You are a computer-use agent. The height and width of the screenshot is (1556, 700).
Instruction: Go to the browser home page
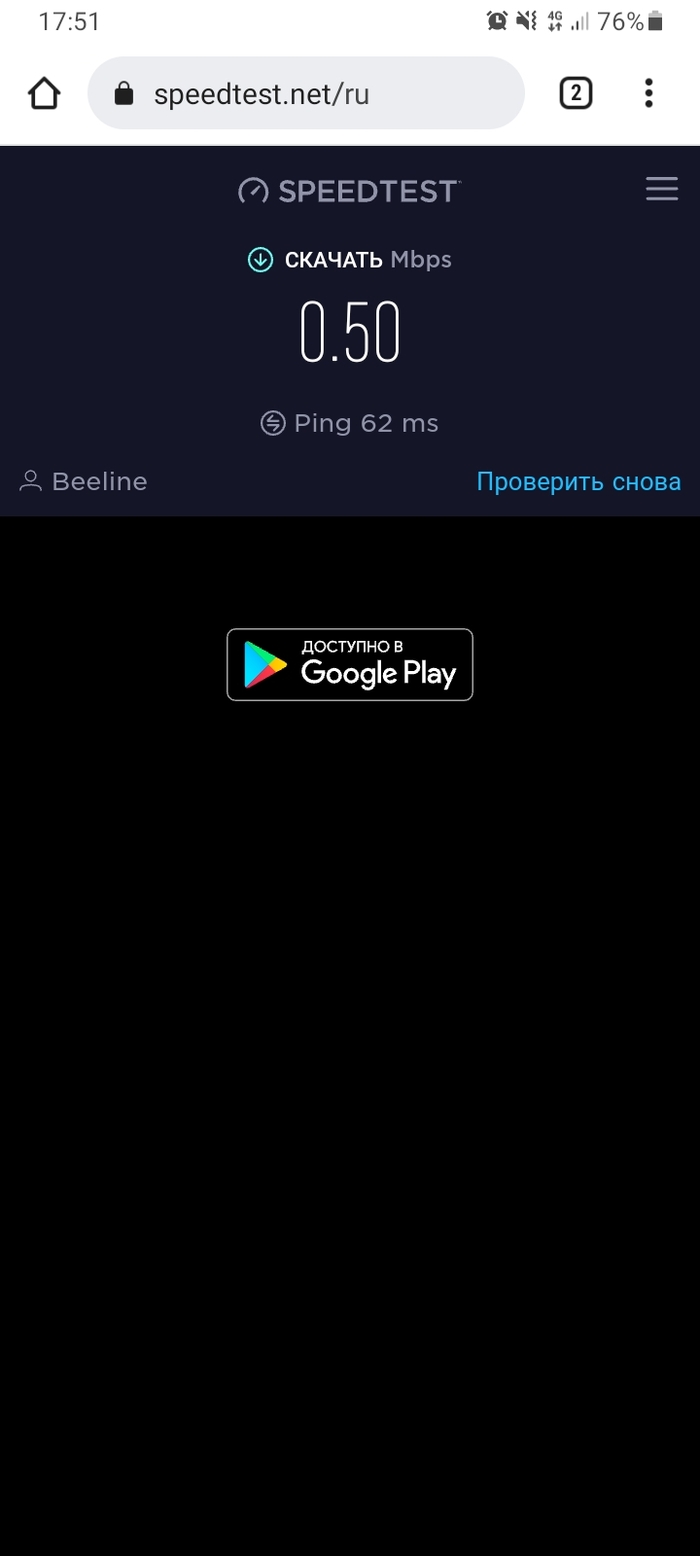coord(45,94)
